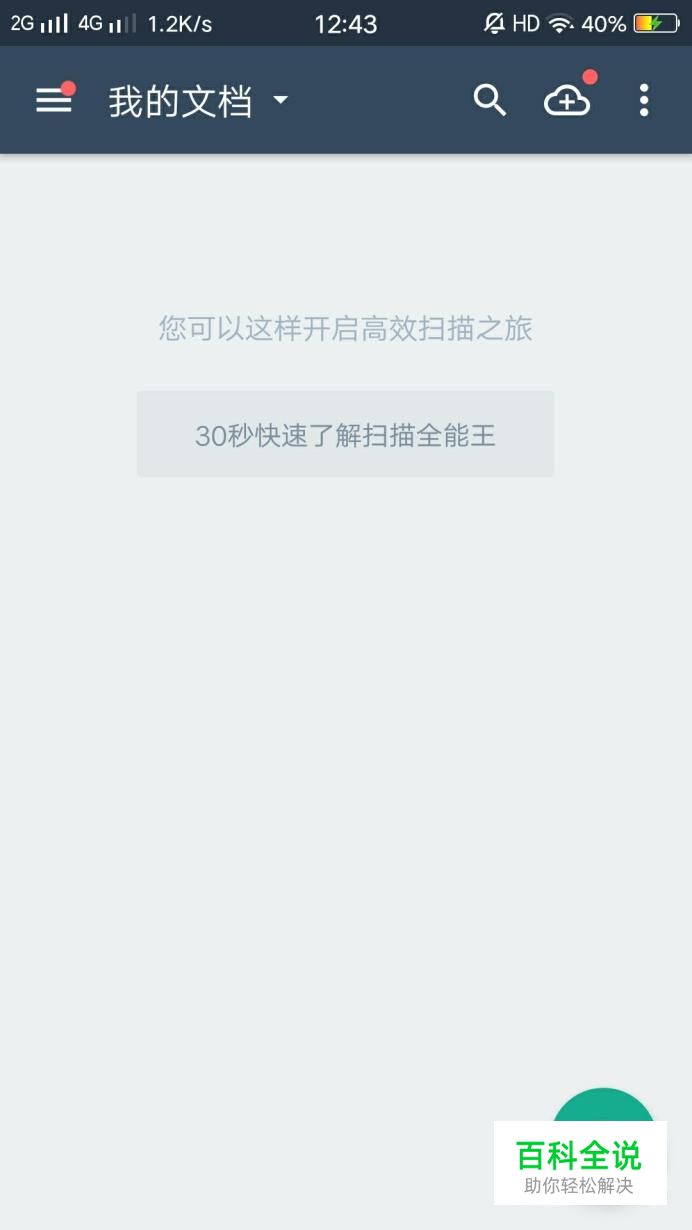
Task: Open the search icon
Action: [489, 100]
